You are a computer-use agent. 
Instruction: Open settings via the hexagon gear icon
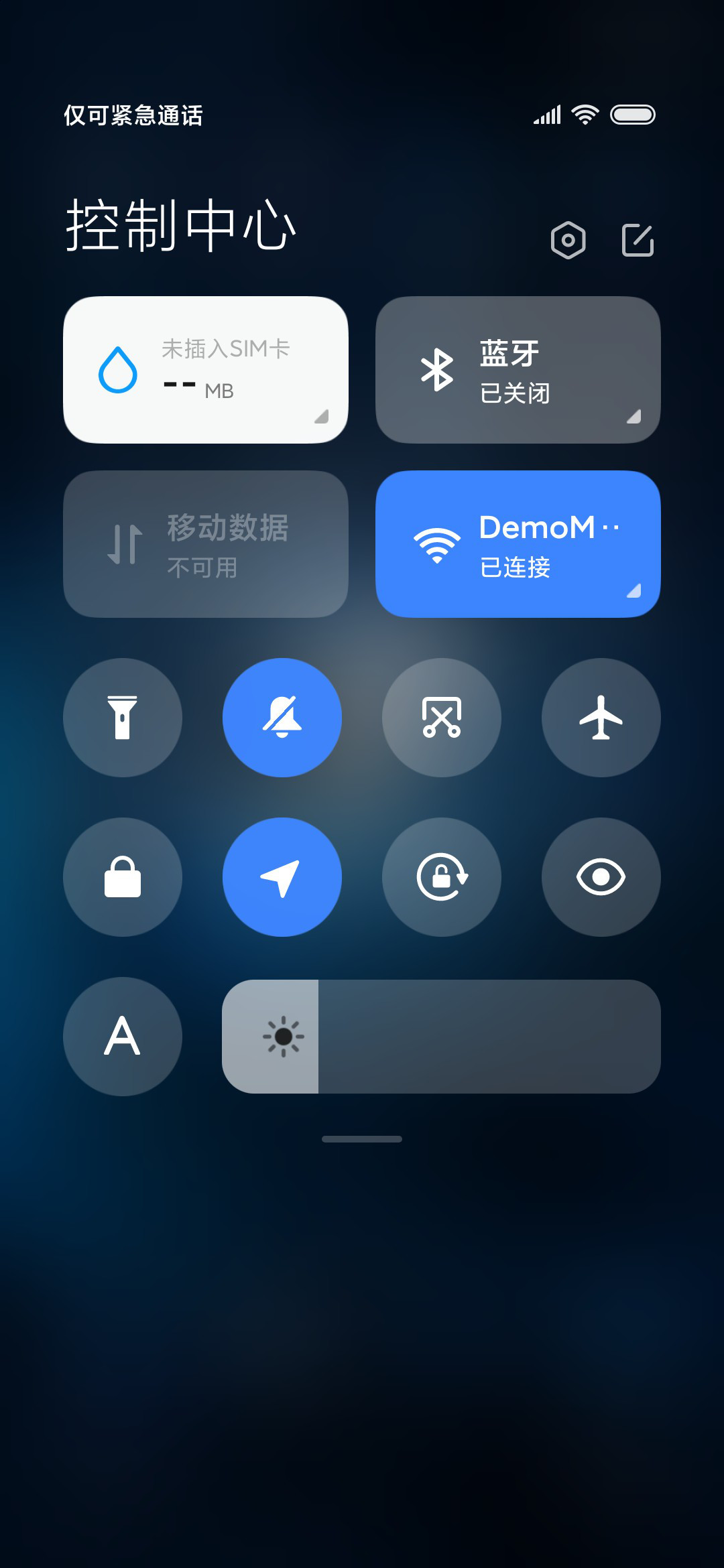click(568, 240)
